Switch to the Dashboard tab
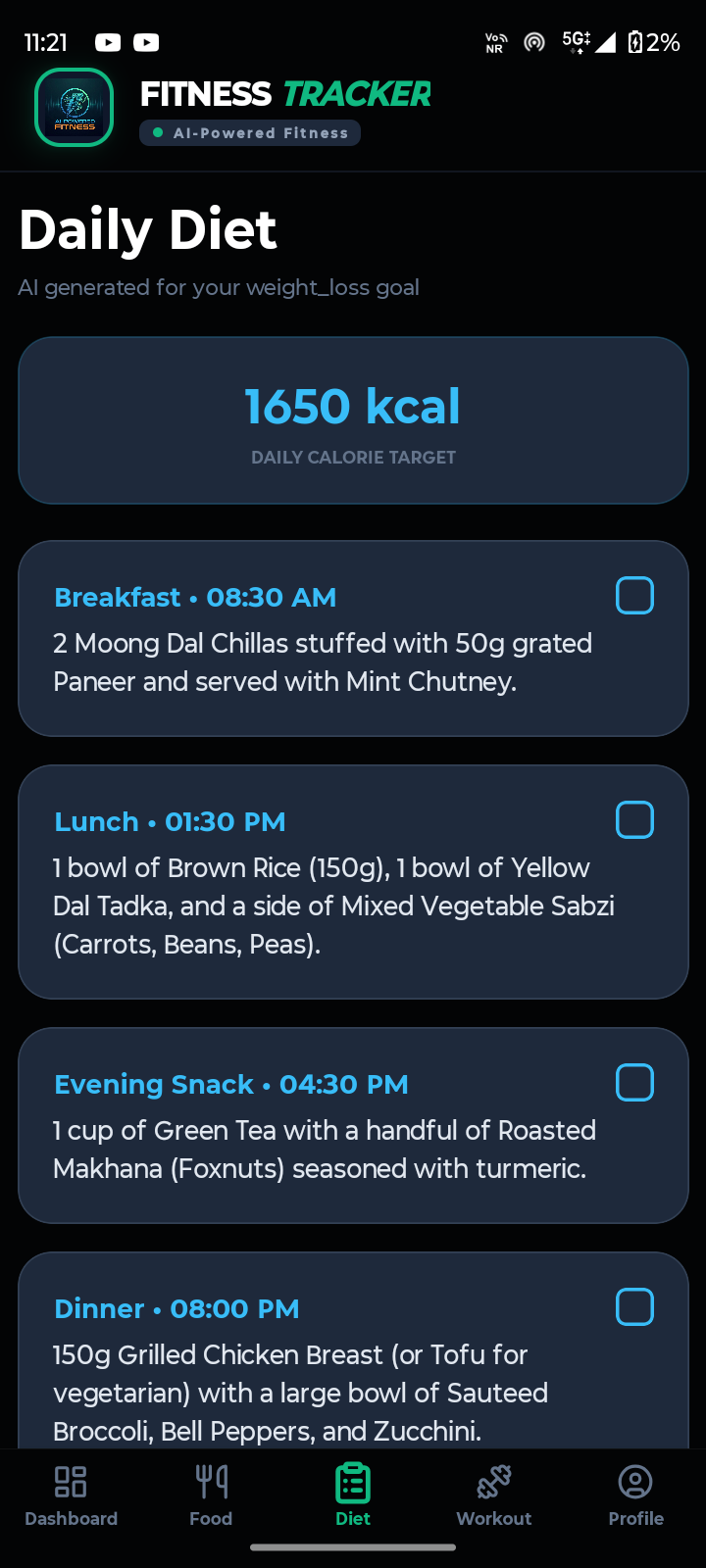This screenshot has width=706, height=1568. [71, 1495]
